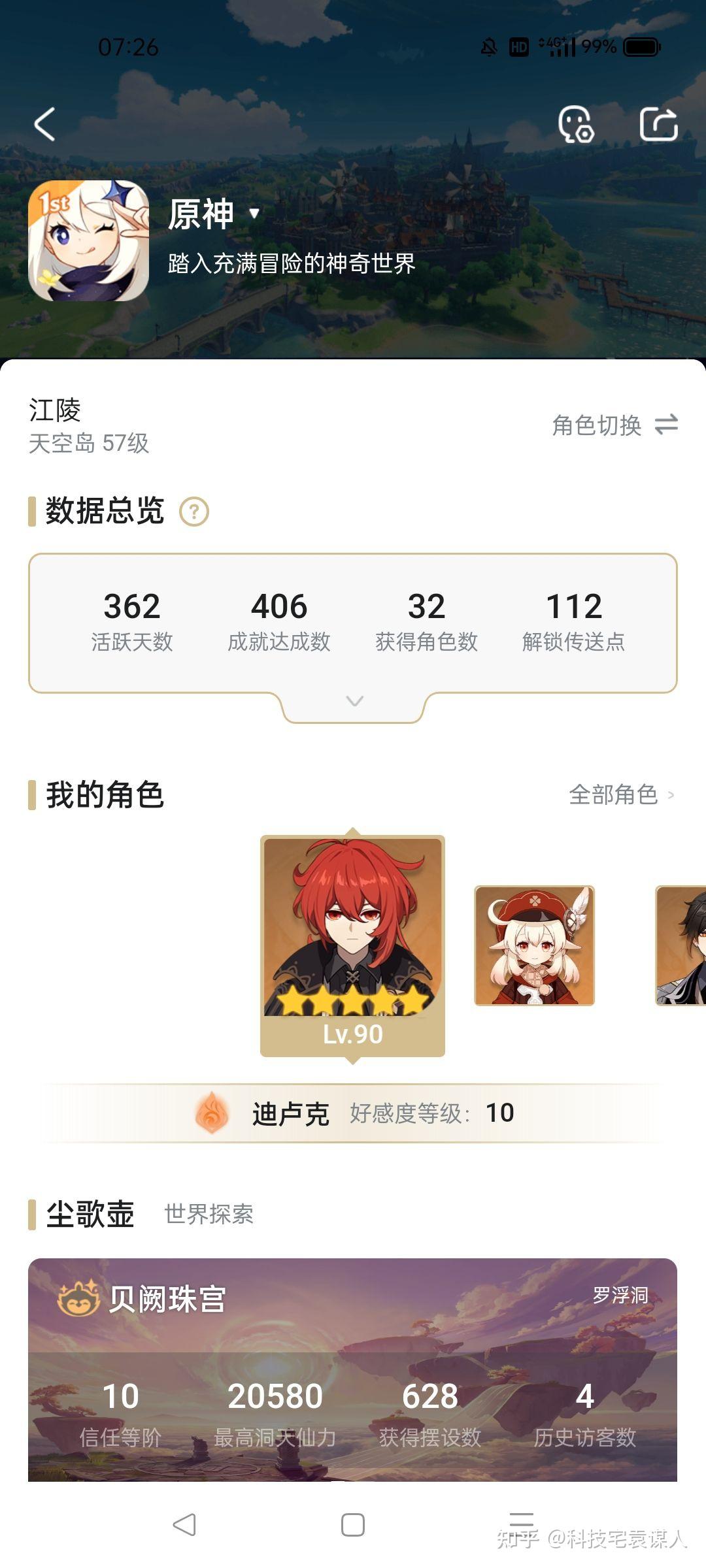Switch to the 尘歌壶 tab
Screen dimensions: 706x1568
pos(90,1214)
